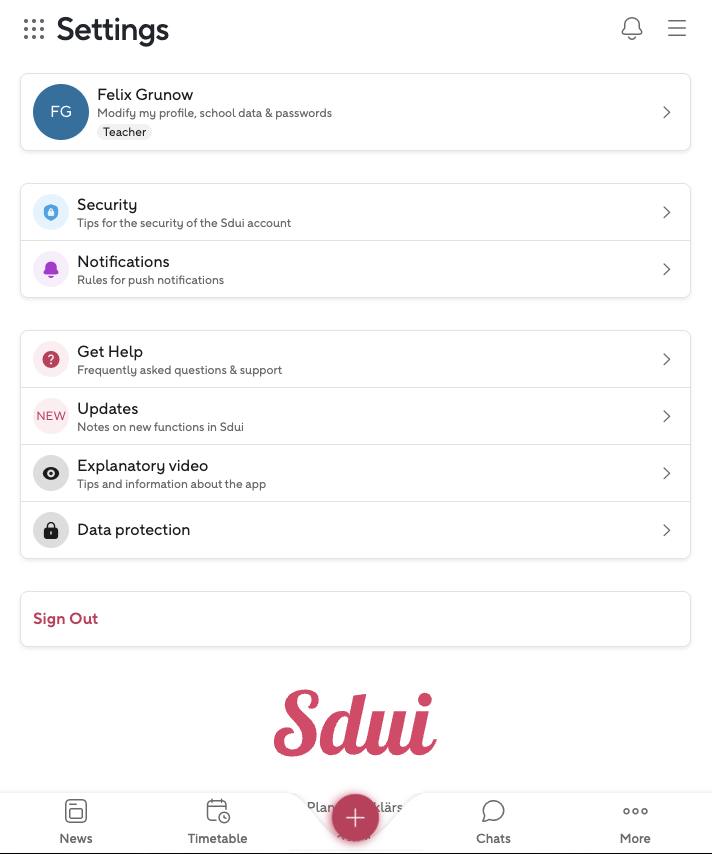The image size is (712, 854).
Task: Switch to the Timetable tab
Action: [217, 821]
